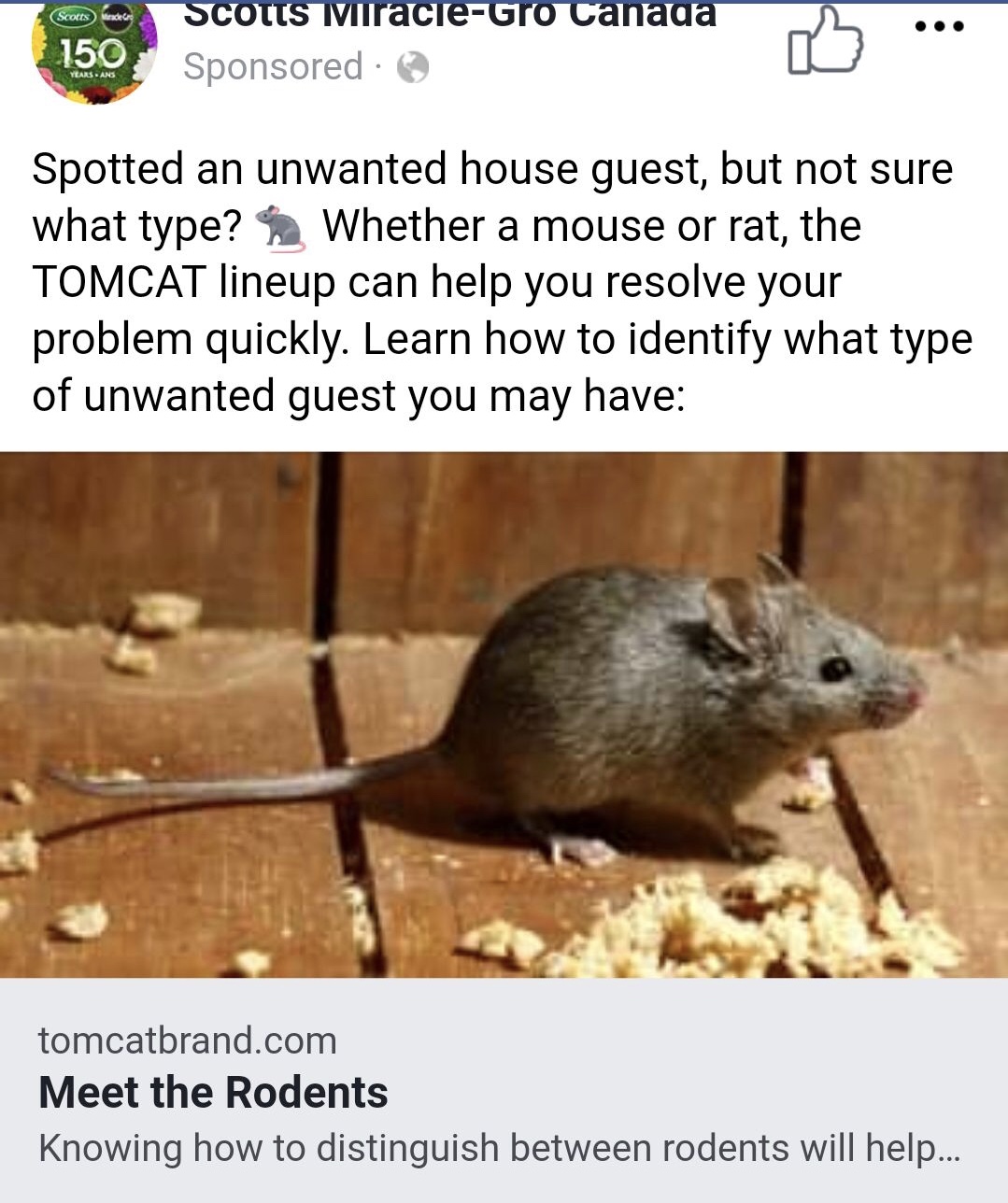Image resolution: width=1008 pixels, height=1203 pixels.
Task: Open the mouse photo in the ad
Action: 504,715
